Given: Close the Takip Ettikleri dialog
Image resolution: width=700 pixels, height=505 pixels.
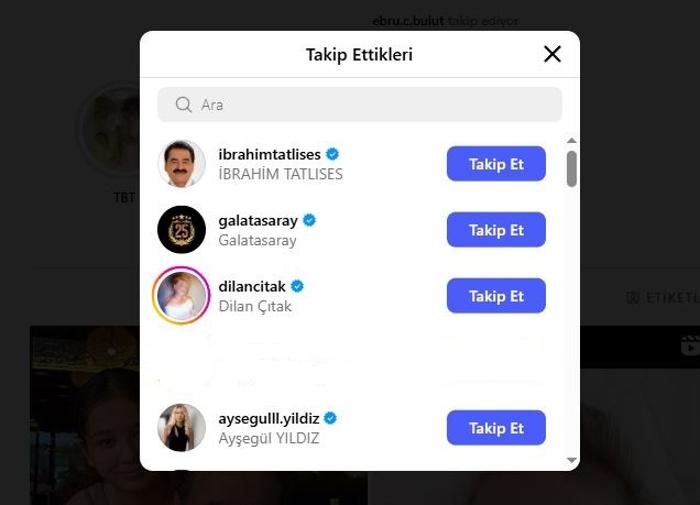Looking at the screenshot, I should pos(552,54).
